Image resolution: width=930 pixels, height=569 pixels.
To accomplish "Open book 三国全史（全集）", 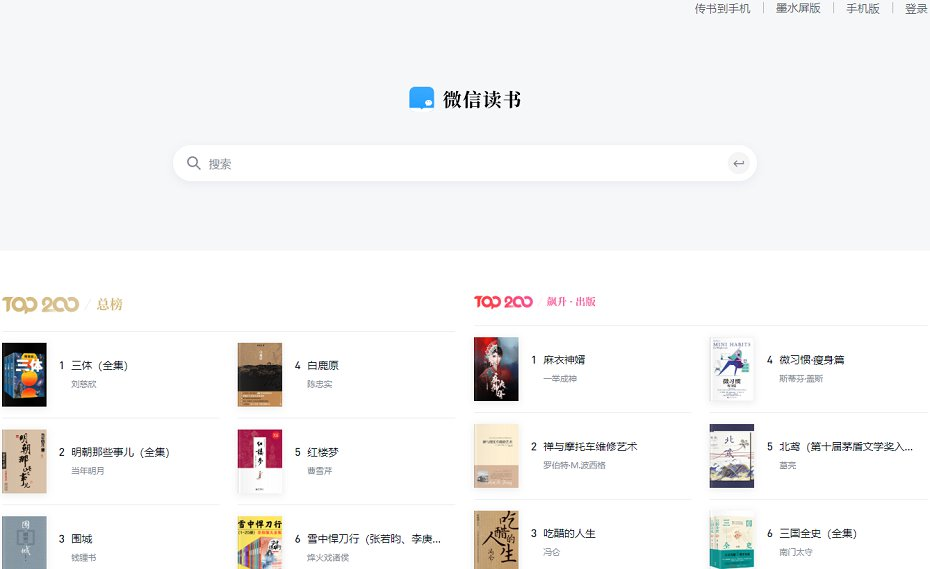I will (x=818, y=533).
